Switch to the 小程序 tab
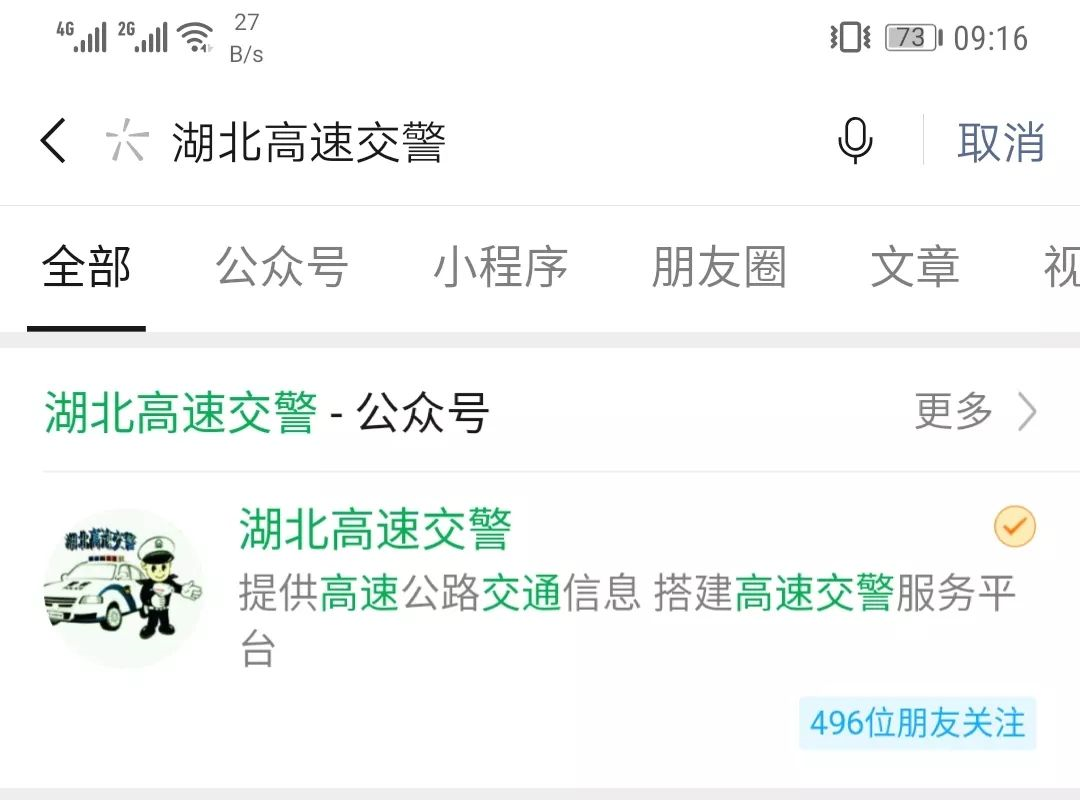The height and width of the screenshot is (800, 1080). pos(500,268)
